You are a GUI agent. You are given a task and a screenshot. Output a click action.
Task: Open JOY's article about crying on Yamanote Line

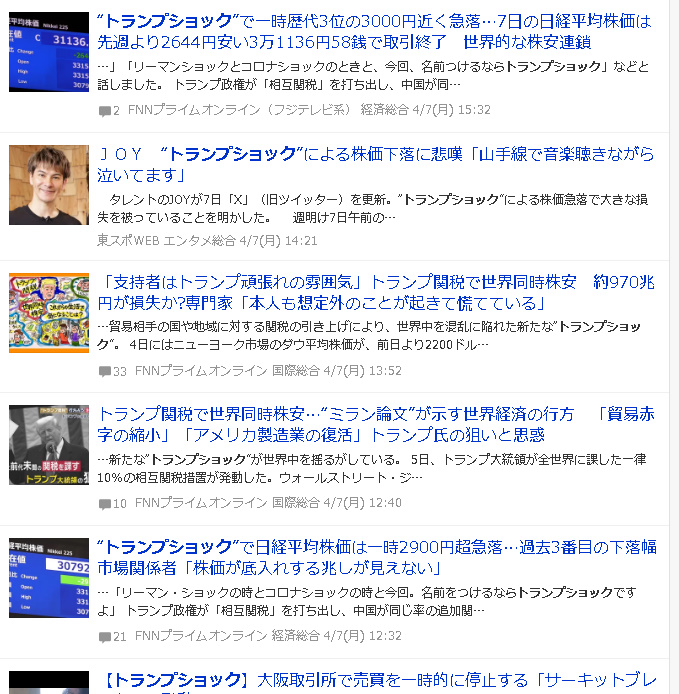pyautogui.click(x=376, y=164)
